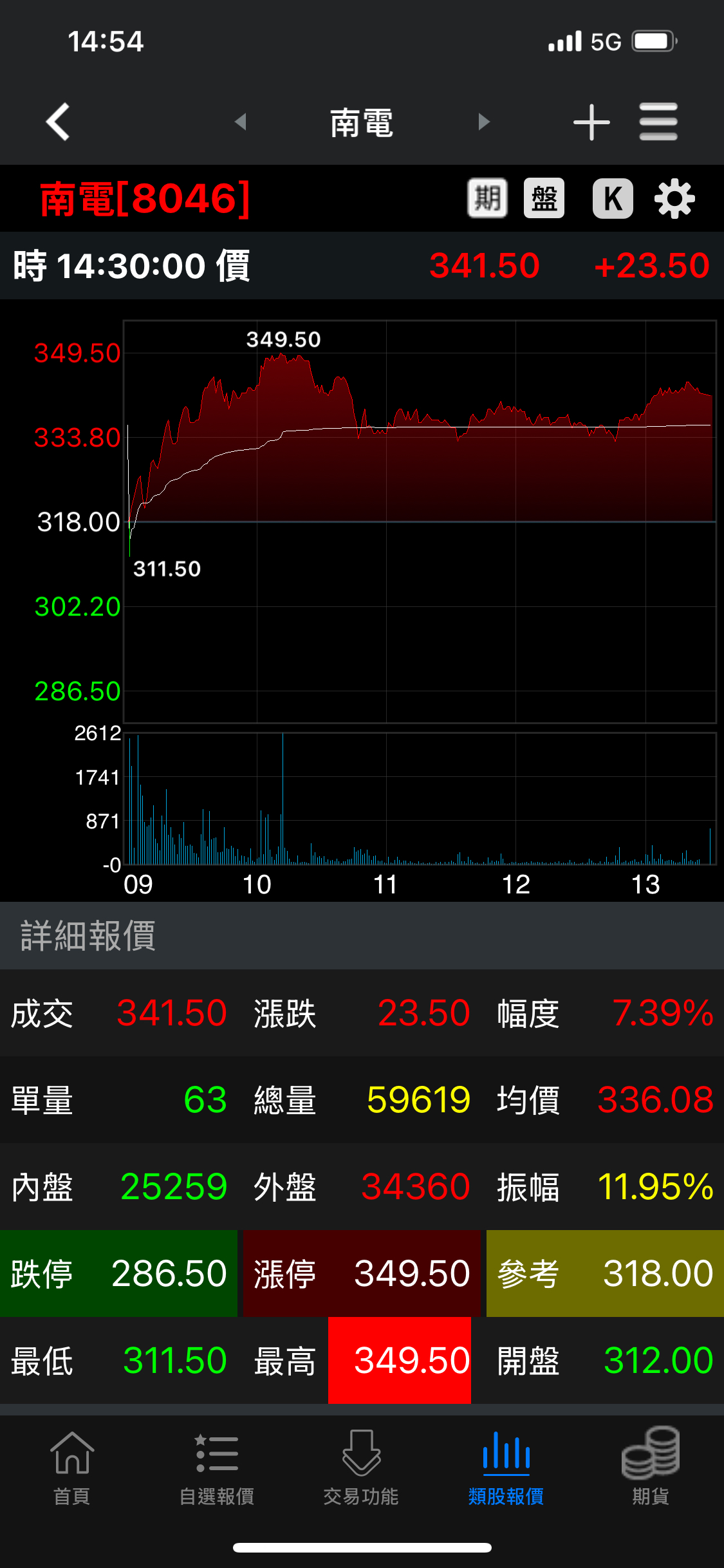This screenshot has height=1568, width=724.
Task: Open the hamburger menu
Action: click(x=658, y=122)
